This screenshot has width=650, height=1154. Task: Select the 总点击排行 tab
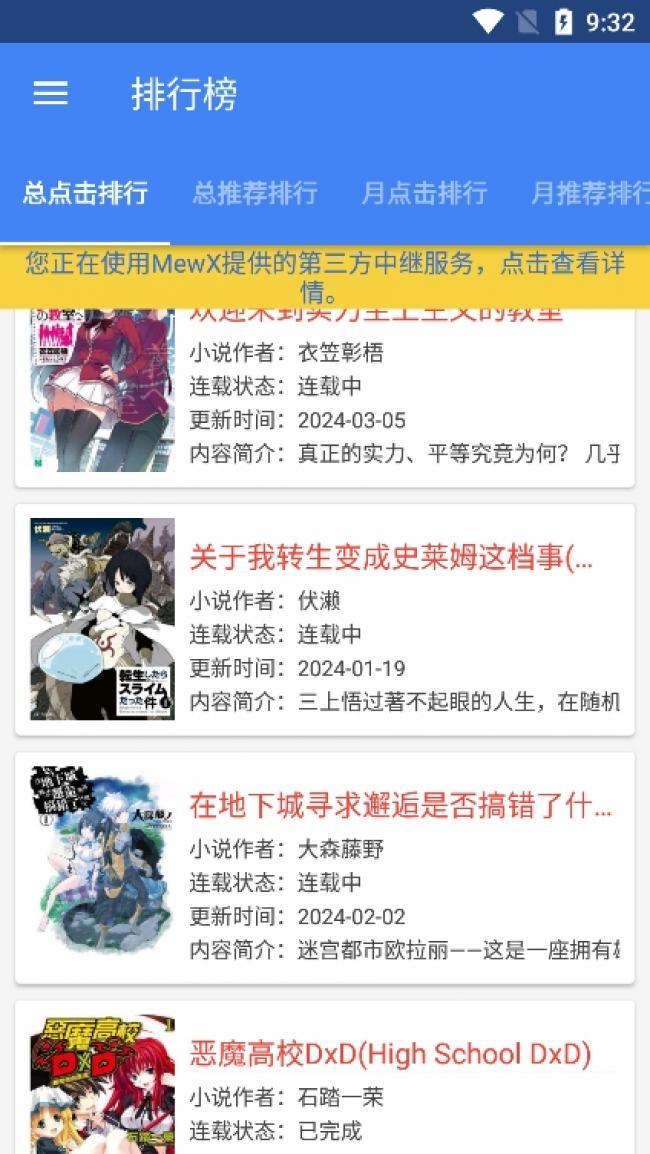(x=85, y=193)
